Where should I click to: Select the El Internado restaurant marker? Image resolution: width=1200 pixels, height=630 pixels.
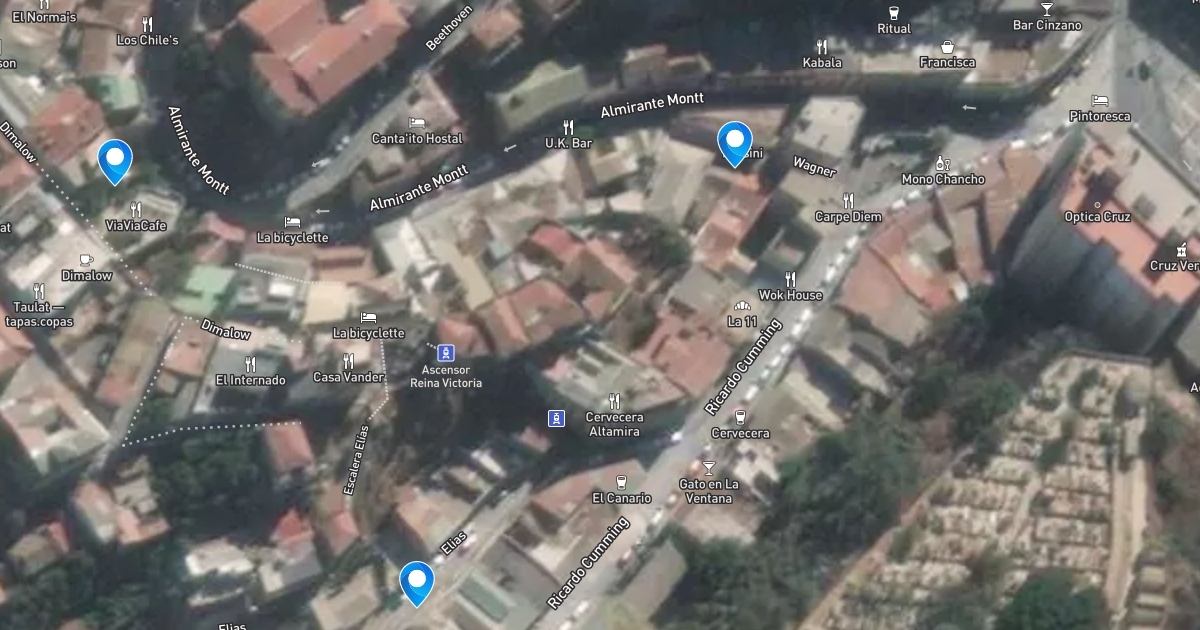click(x=250, y=364)
